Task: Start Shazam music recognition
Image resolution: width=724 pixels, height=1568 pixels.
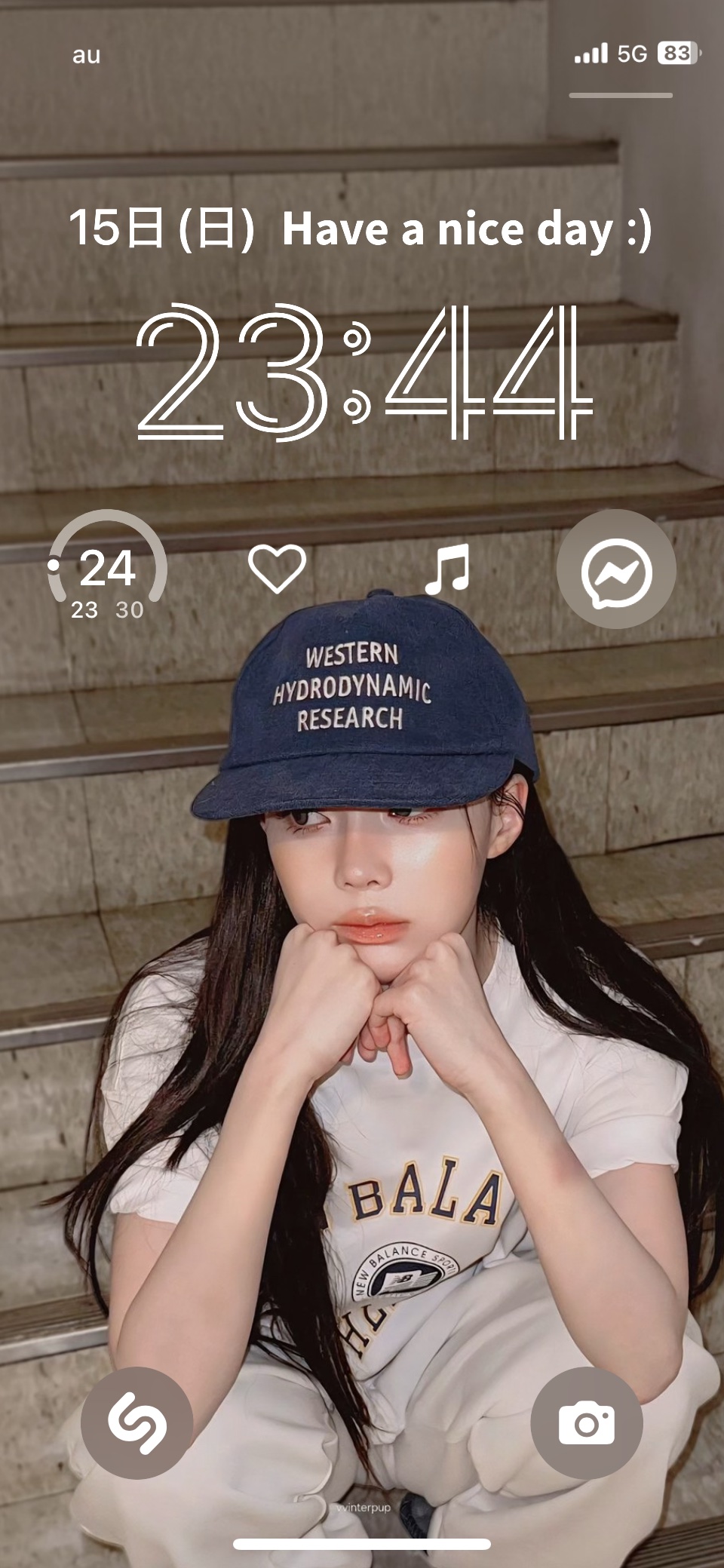Action: 137,1422
